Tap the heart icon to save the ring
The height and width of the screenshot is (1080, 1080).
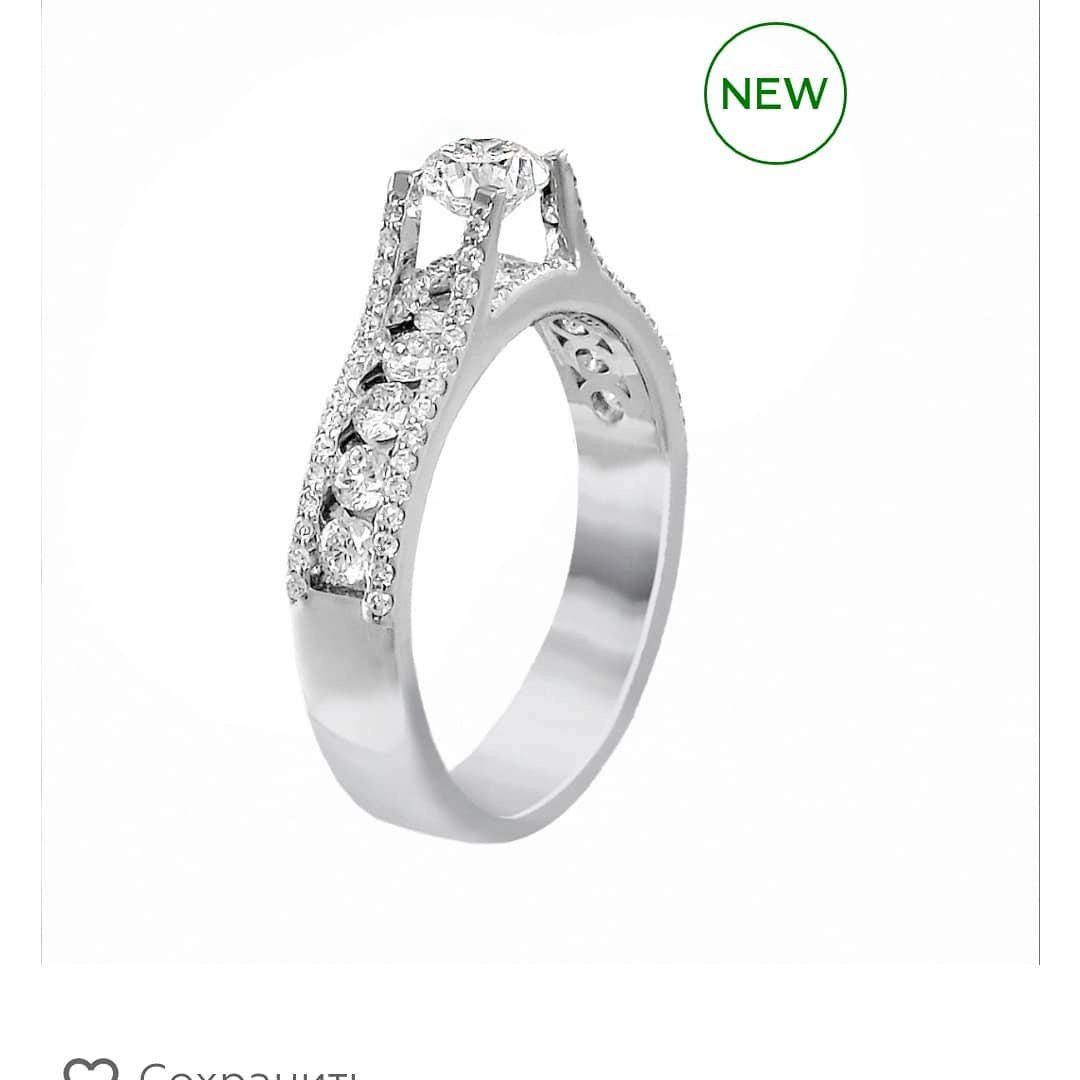click(x=91, y=1066)
